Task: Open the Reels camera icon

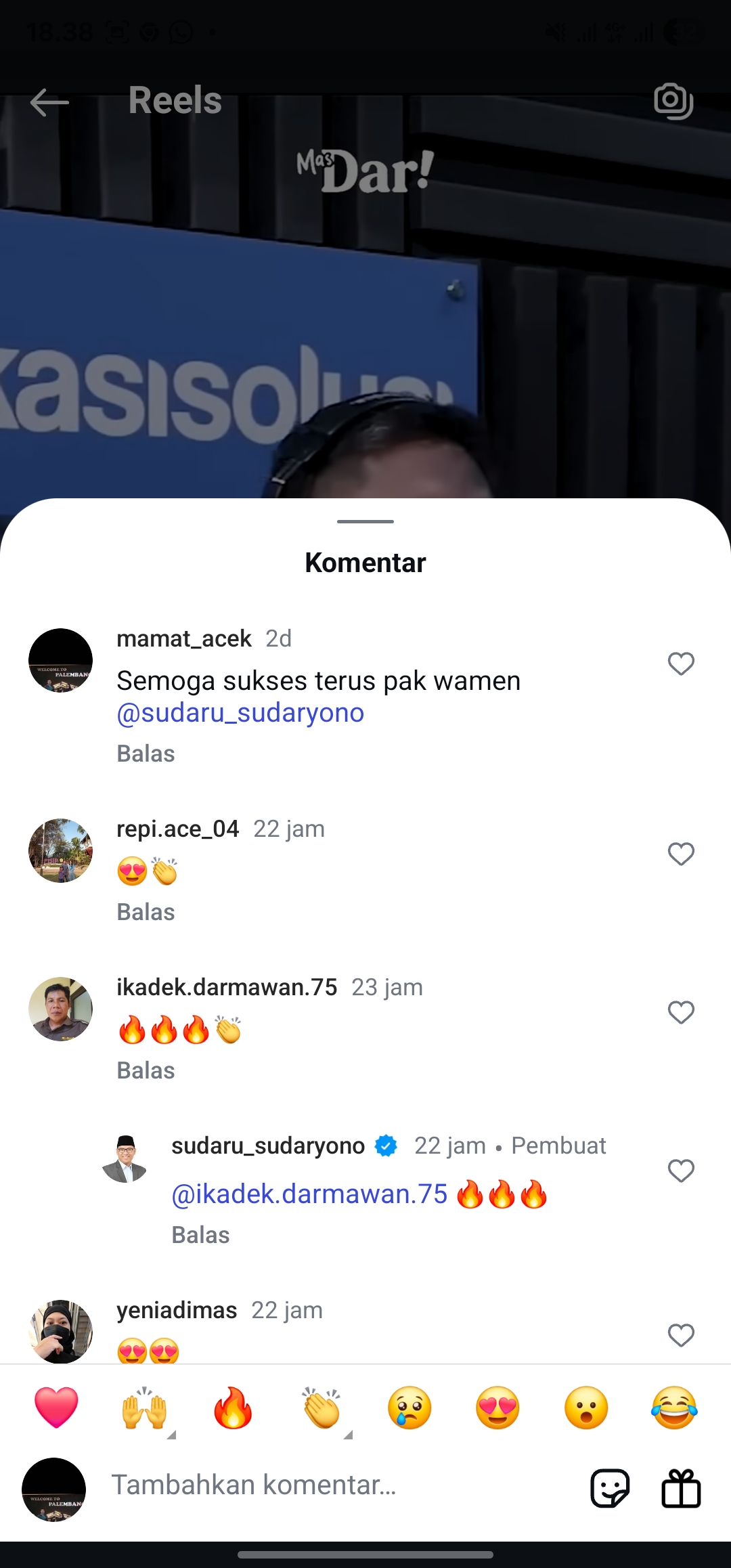Action: [x=673, y=101]
